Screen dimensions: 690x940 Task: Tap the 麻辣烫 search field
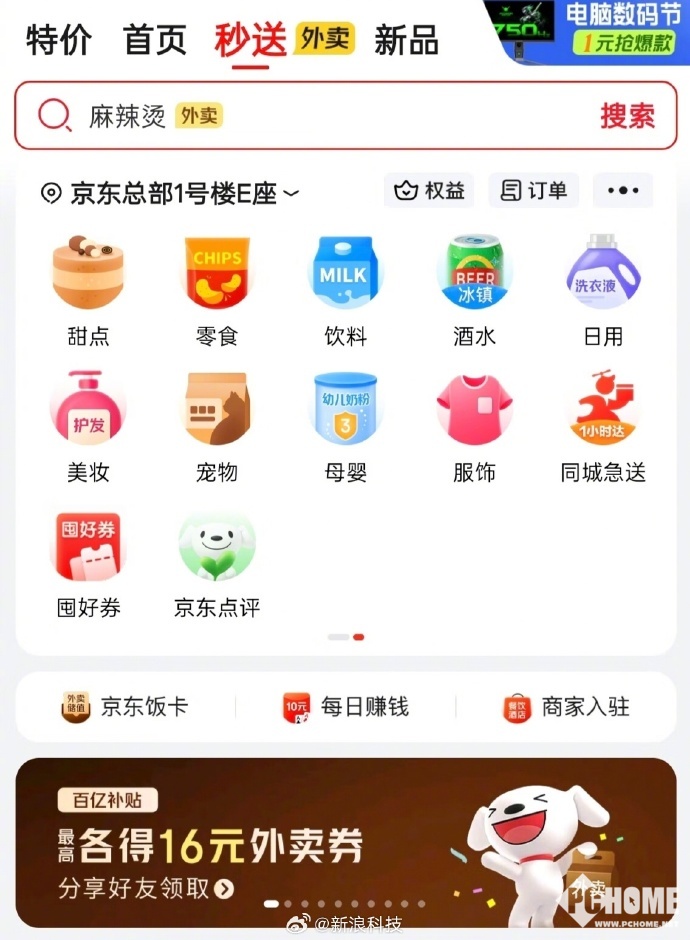(x=300, y=116)
